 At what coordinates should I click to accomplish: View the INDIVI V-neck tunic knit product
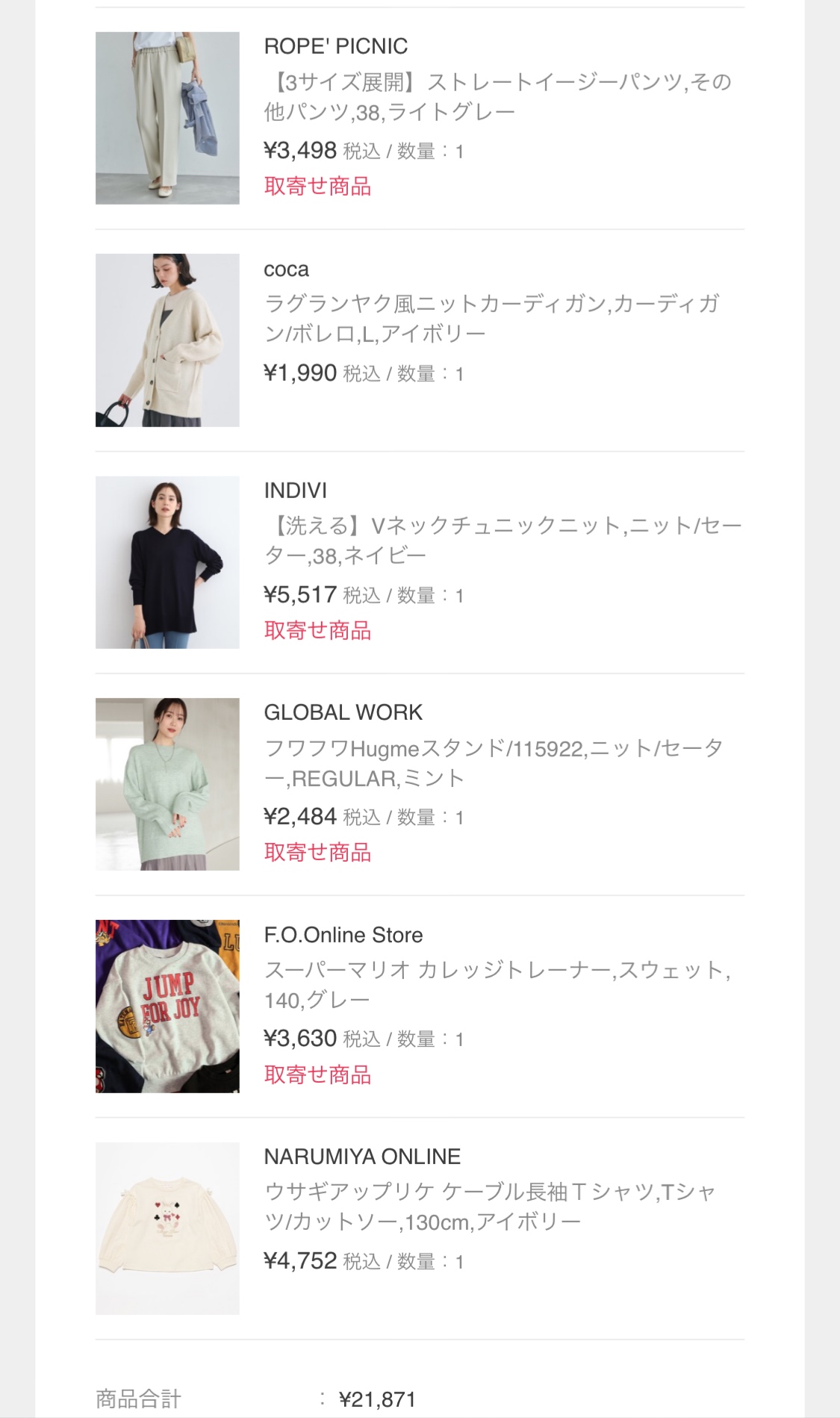tap(420, 562)
